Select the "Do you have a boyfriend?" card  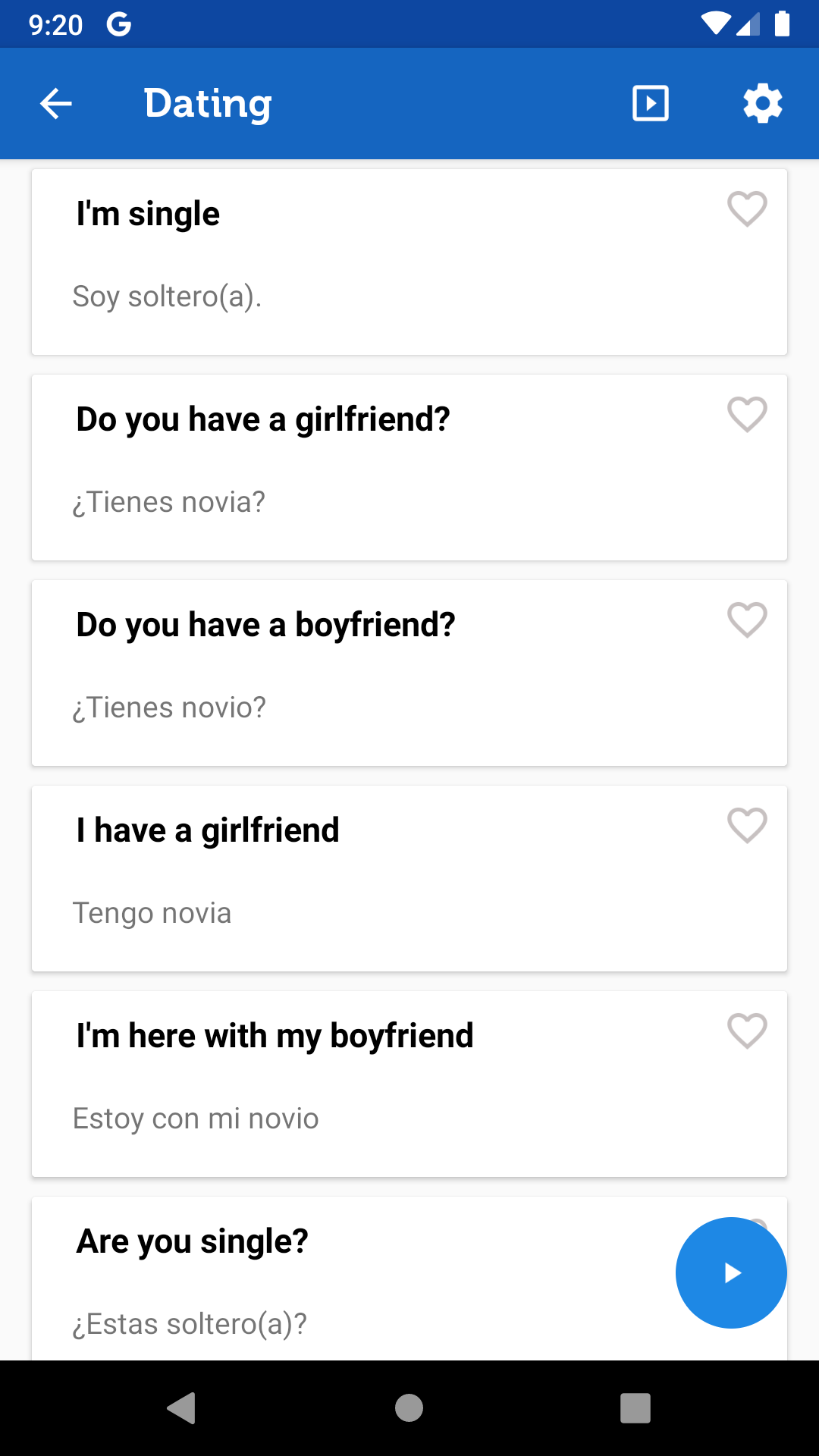[x=409, y=673]
